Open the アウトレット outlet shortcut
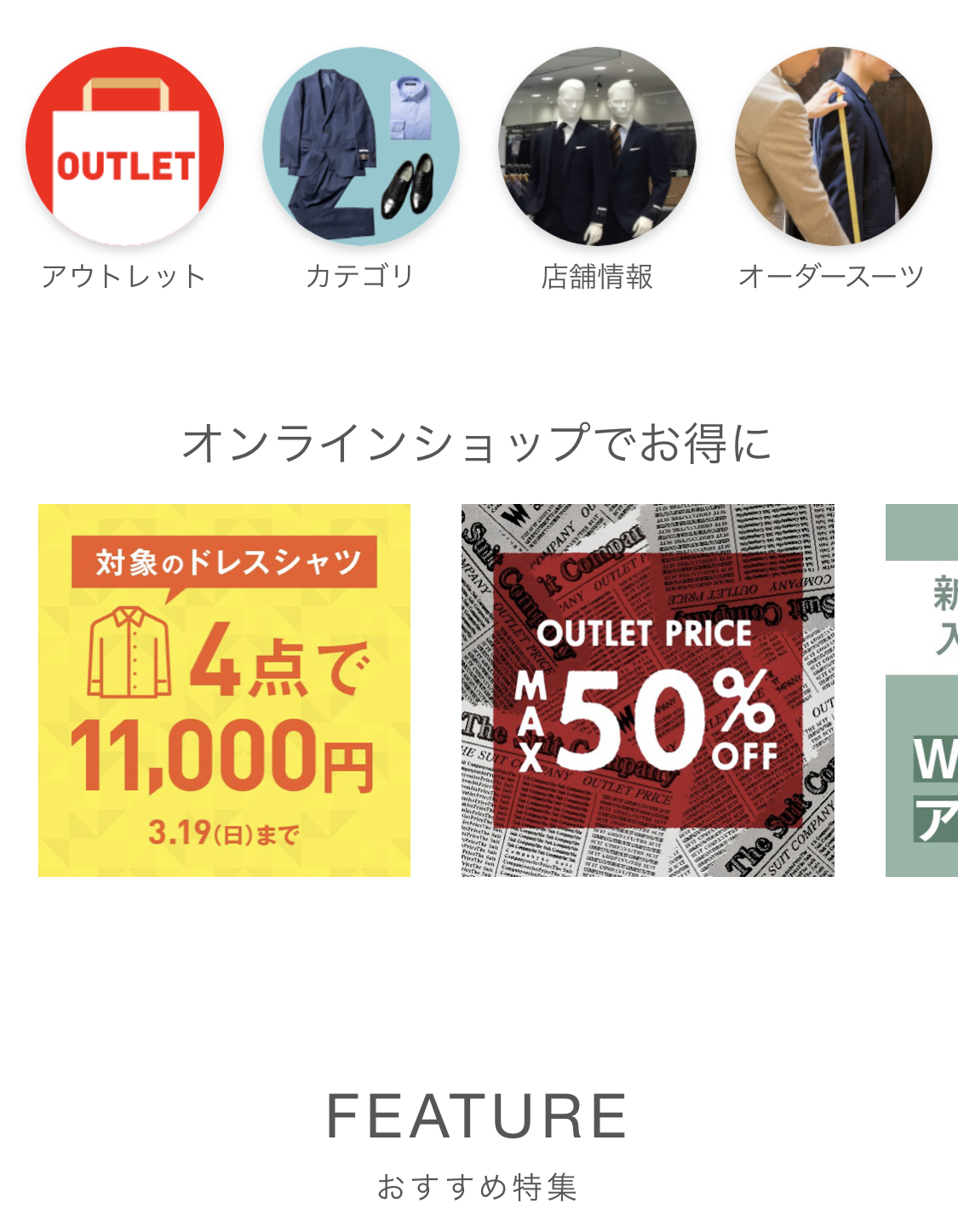Viewport: 958px width, 1232px height. click(124, 146)
